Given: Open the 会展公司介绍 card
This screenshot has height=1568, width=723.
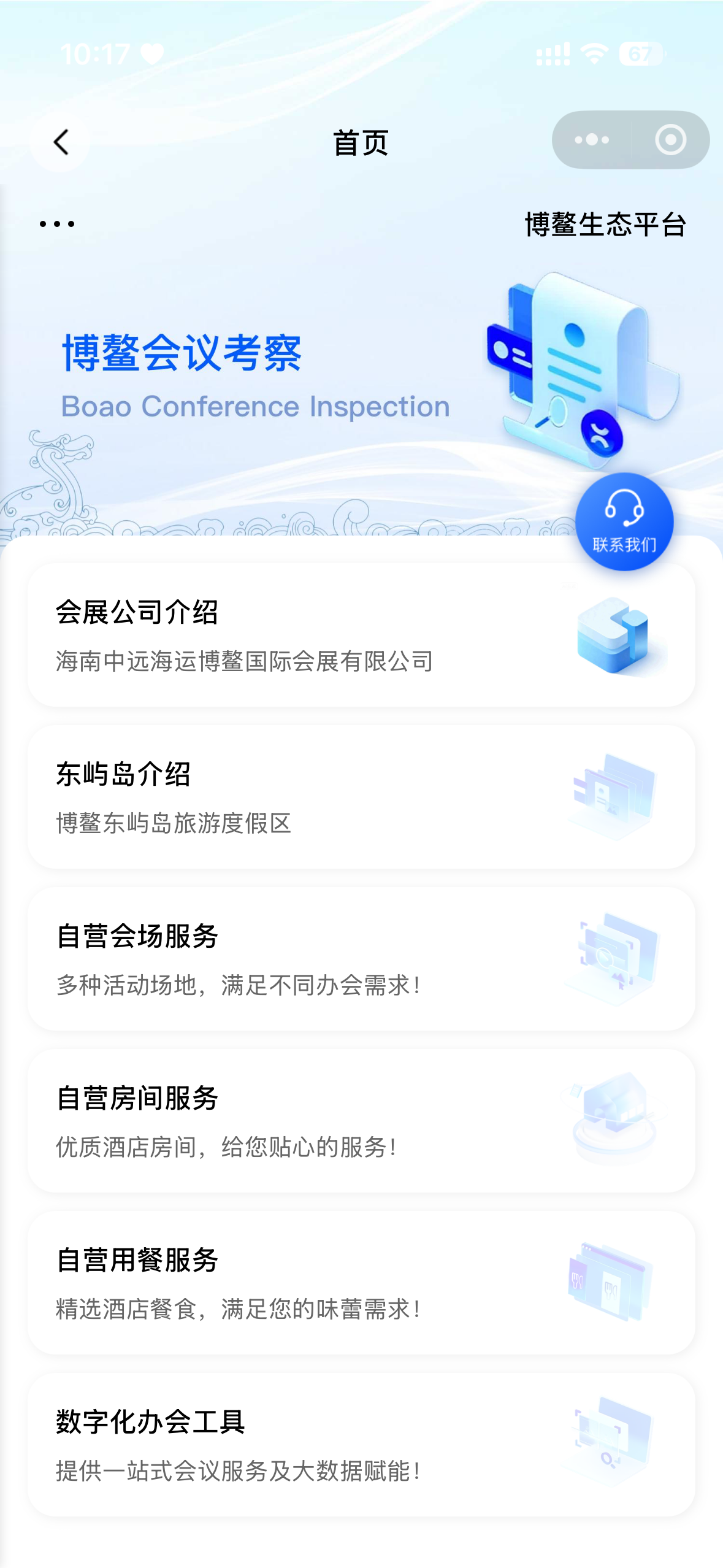Looking at the screenshot, I should tap(362, 635).
